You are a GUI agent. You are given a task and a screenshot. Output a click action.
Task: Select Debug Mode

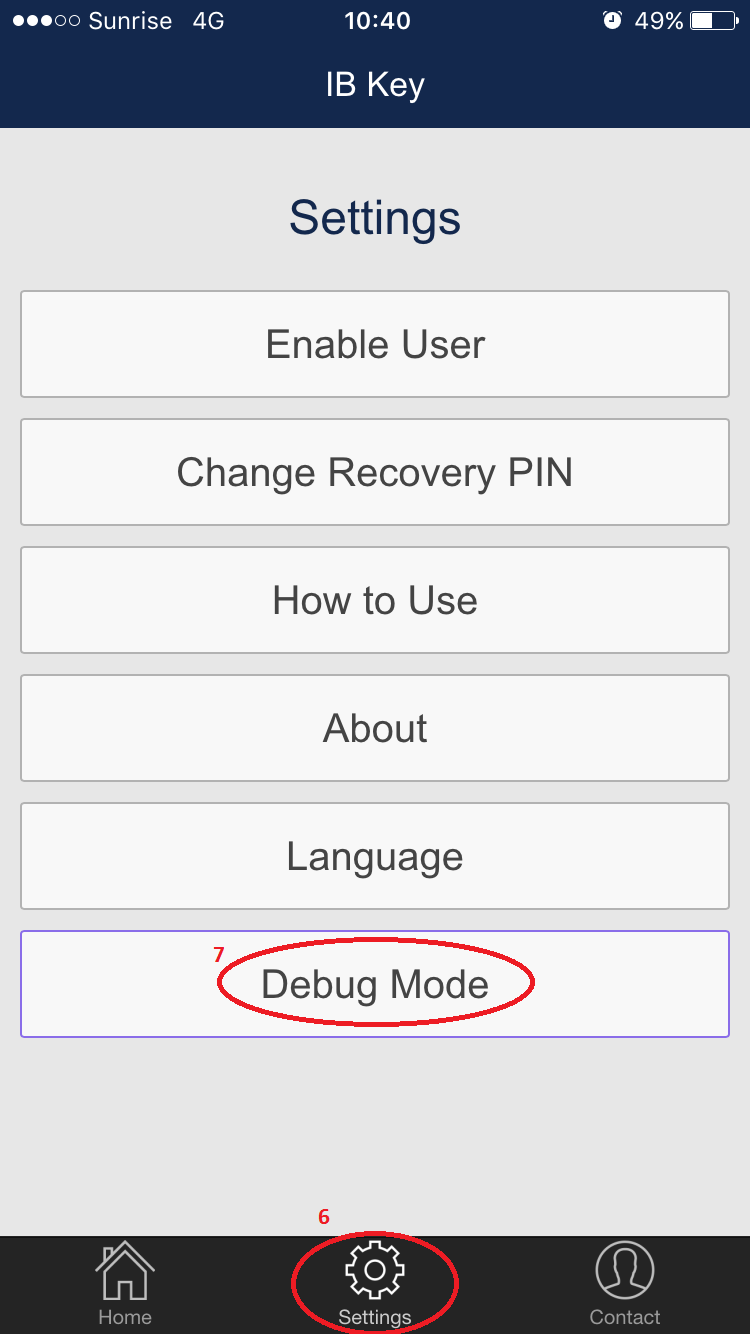pyautogui.click(x=375, y=984)
